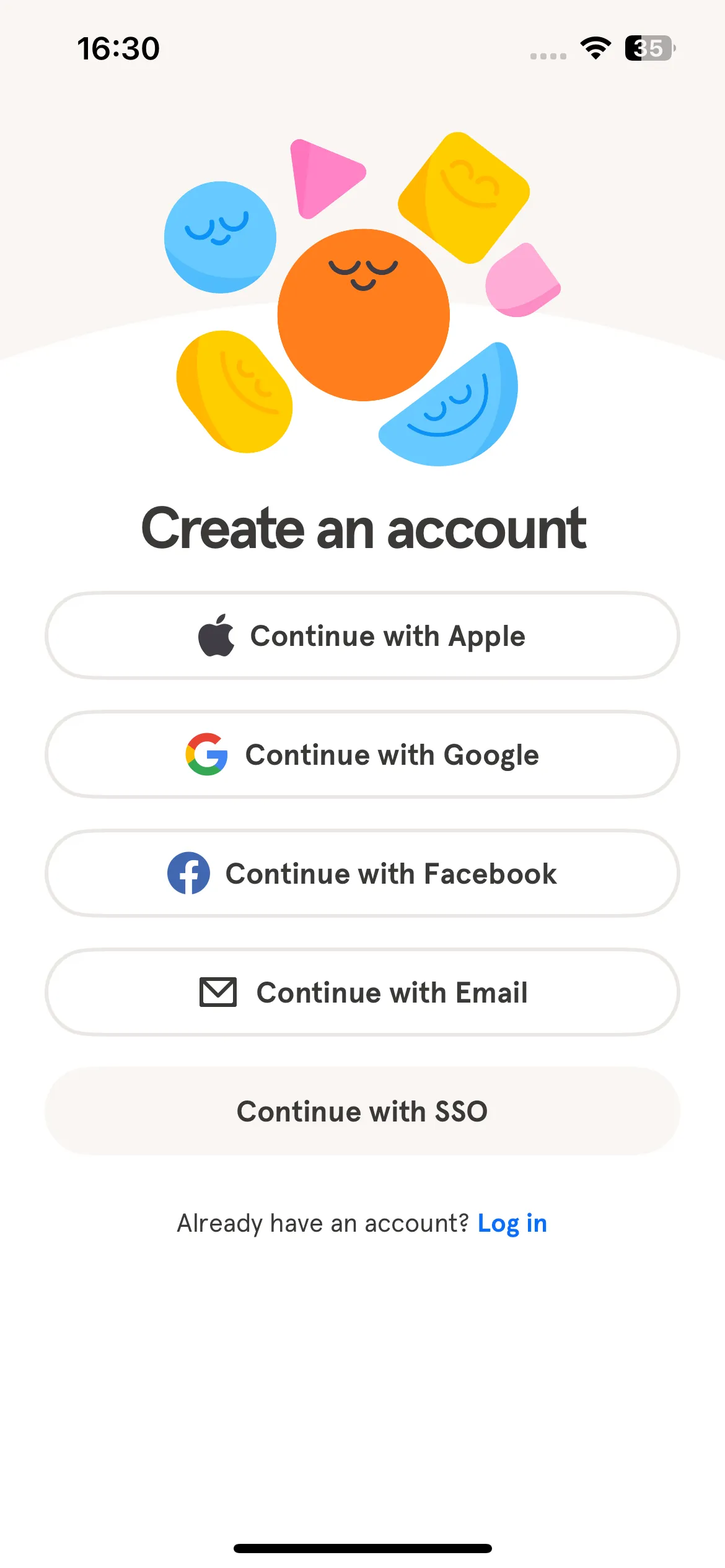Tap Continue with SSO

[x=362, y=1111]
